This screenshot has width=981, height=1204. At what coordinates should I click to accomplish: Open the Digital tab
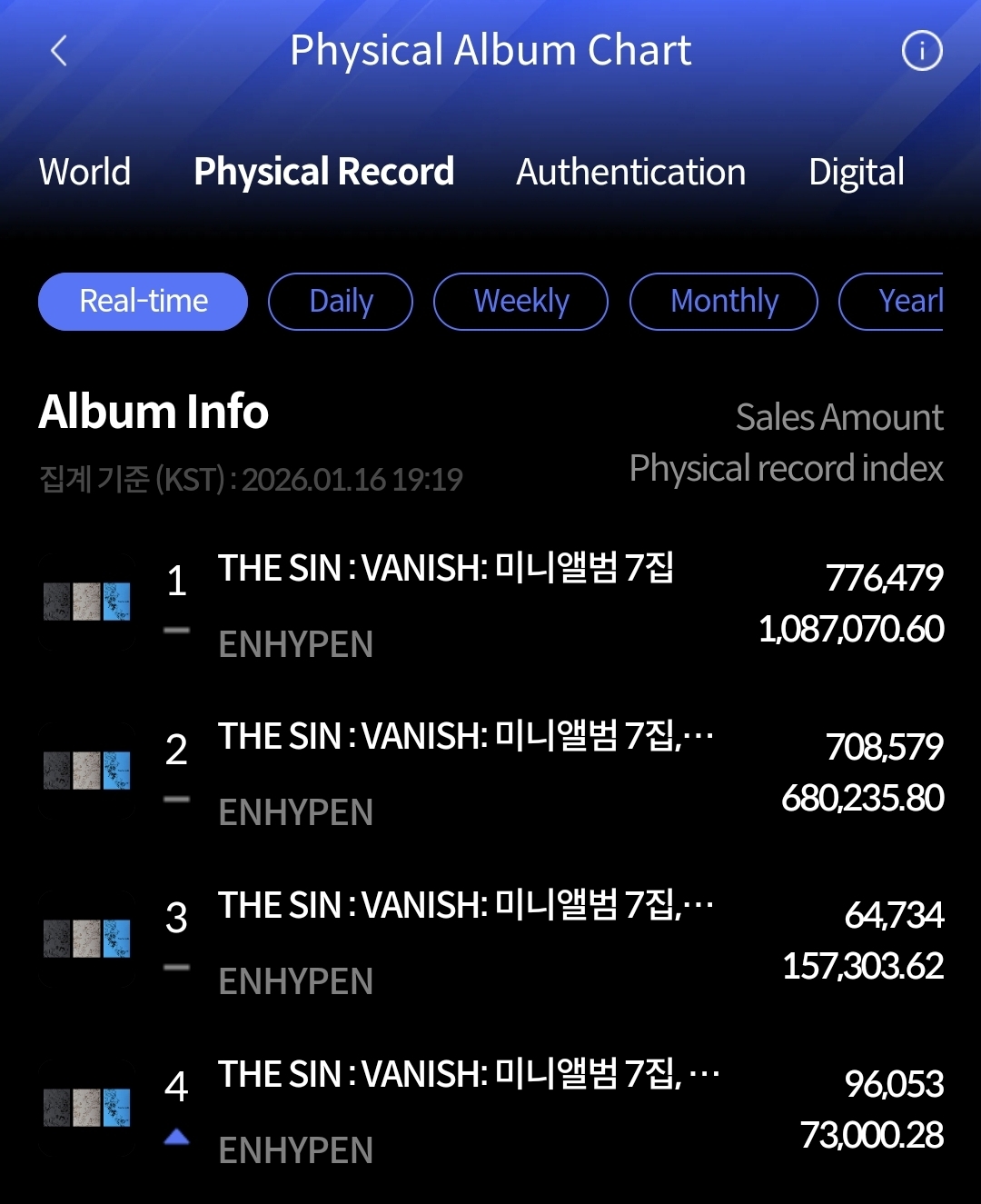[856, 172]
